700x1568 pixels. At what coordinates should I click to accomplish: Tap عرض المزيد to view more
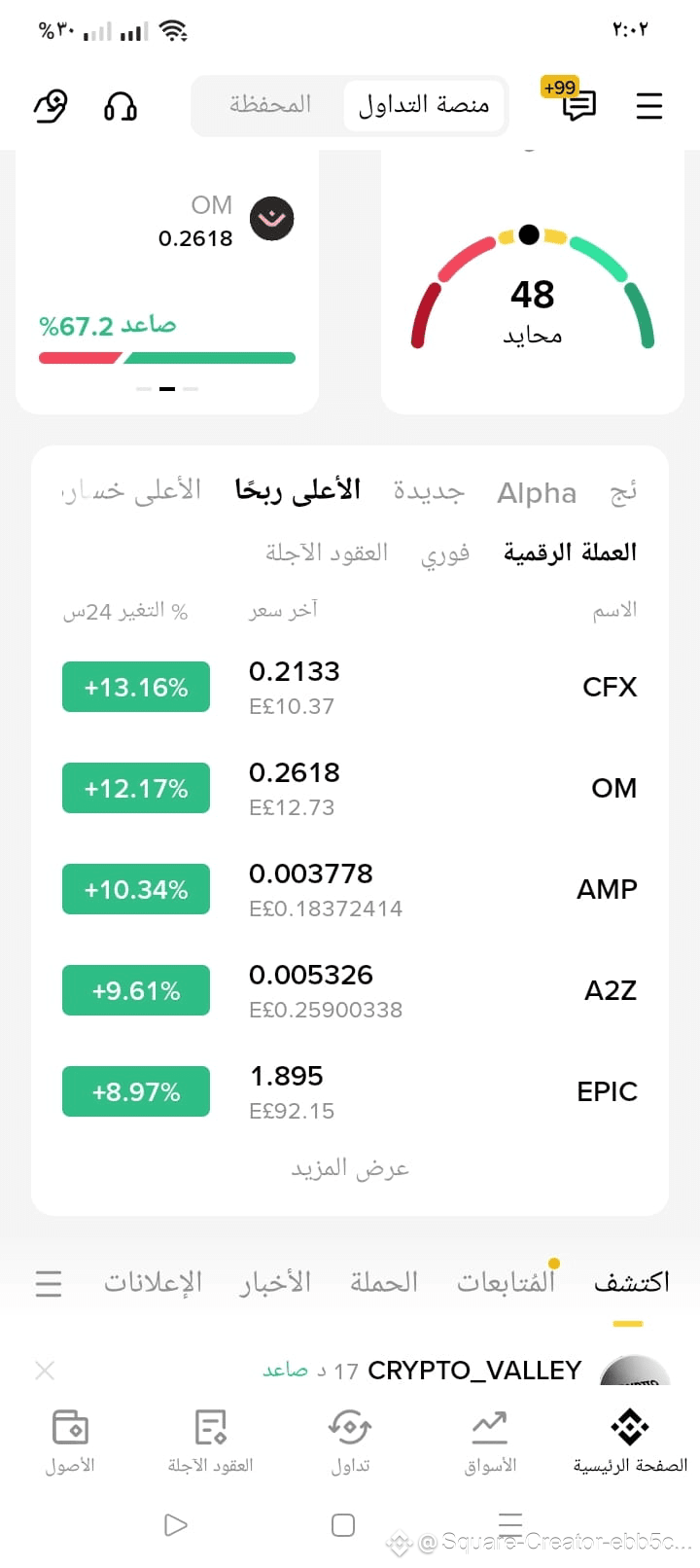click(x=350, y=1167)
